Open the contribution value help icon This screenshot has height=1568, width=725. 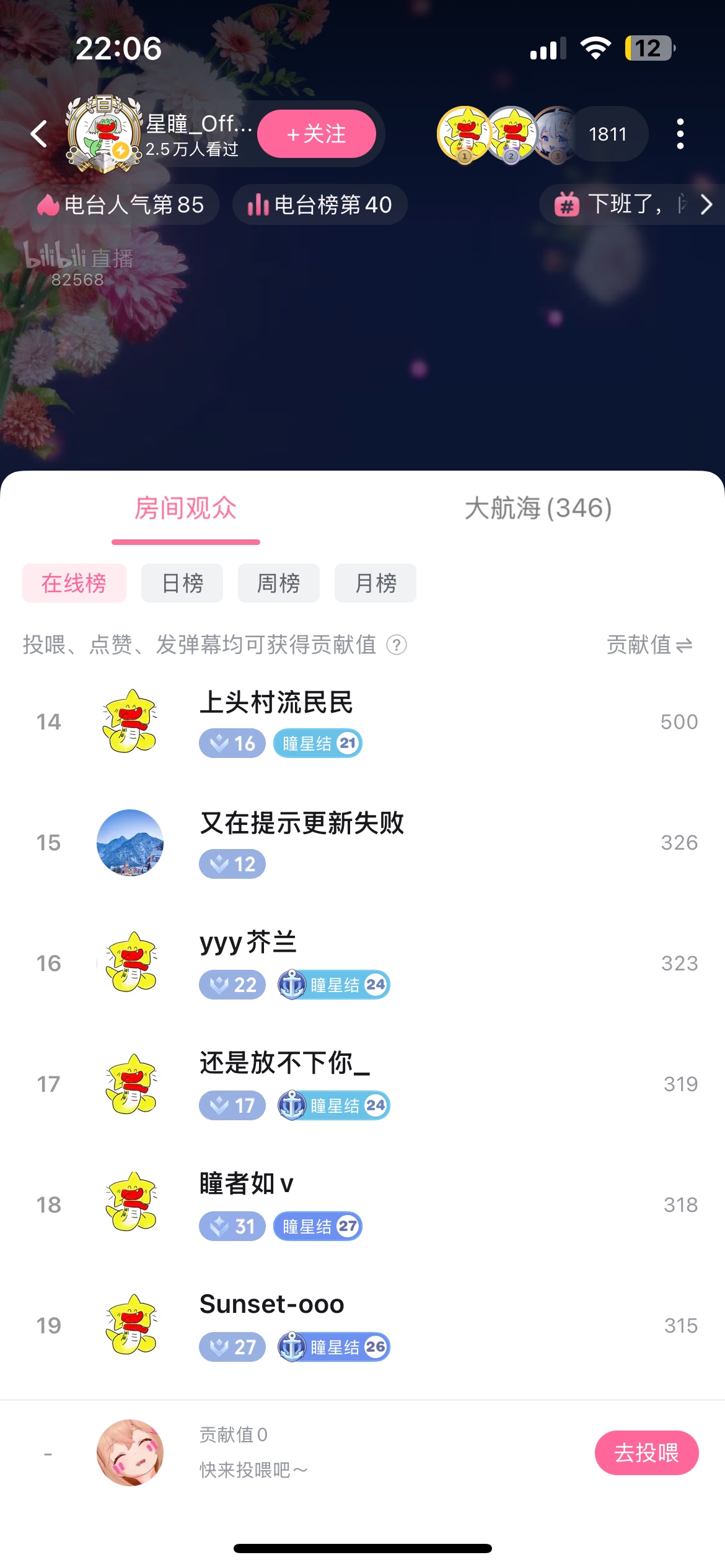pyautogui.click(x=397, y=645)
